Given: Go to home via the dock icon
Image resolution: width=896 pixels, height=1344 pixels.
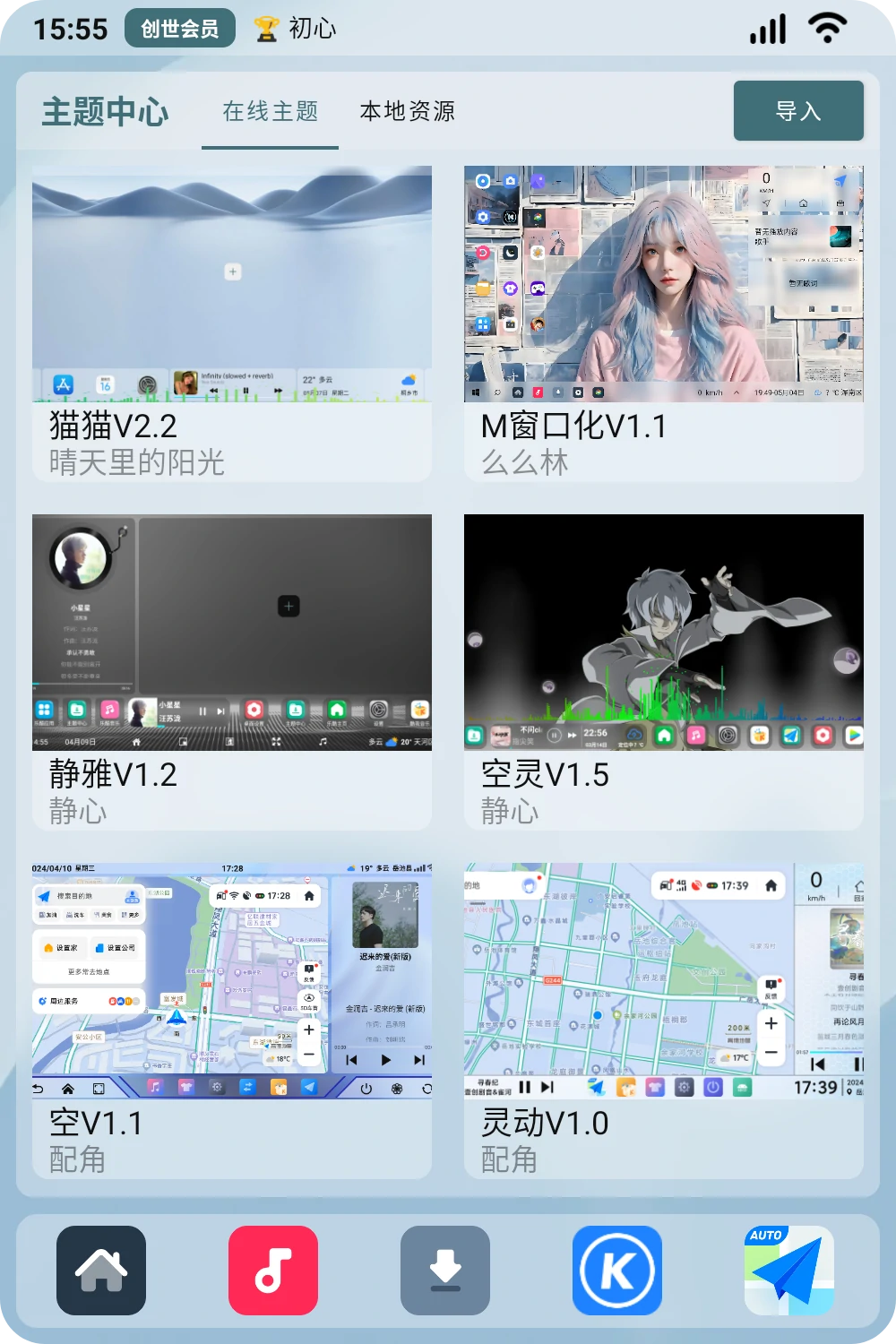Looking at the screenshot, I should [101, 1271].
